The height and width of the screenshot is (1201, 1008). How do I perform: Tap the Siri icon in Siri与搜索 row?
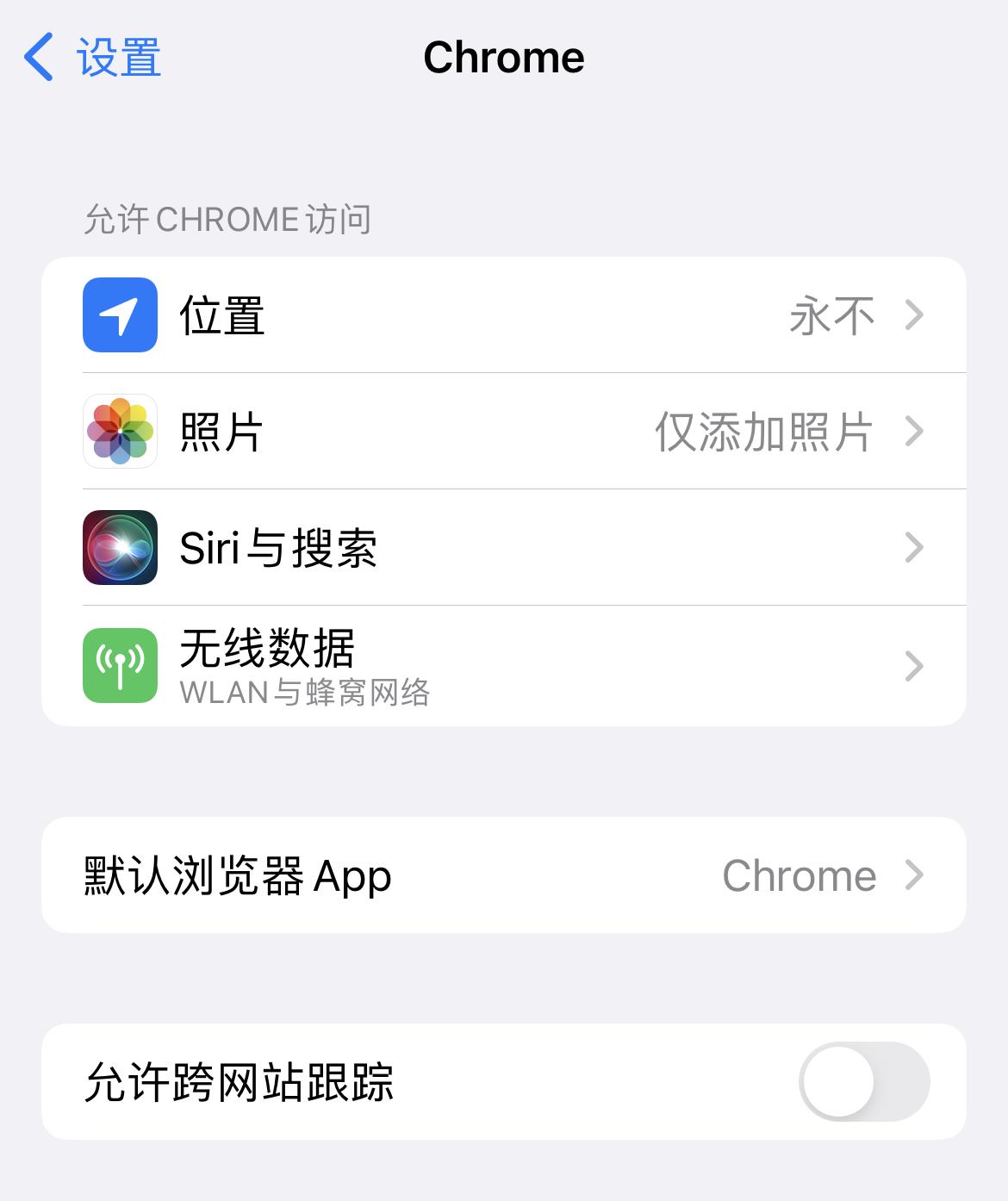[120, 548]
